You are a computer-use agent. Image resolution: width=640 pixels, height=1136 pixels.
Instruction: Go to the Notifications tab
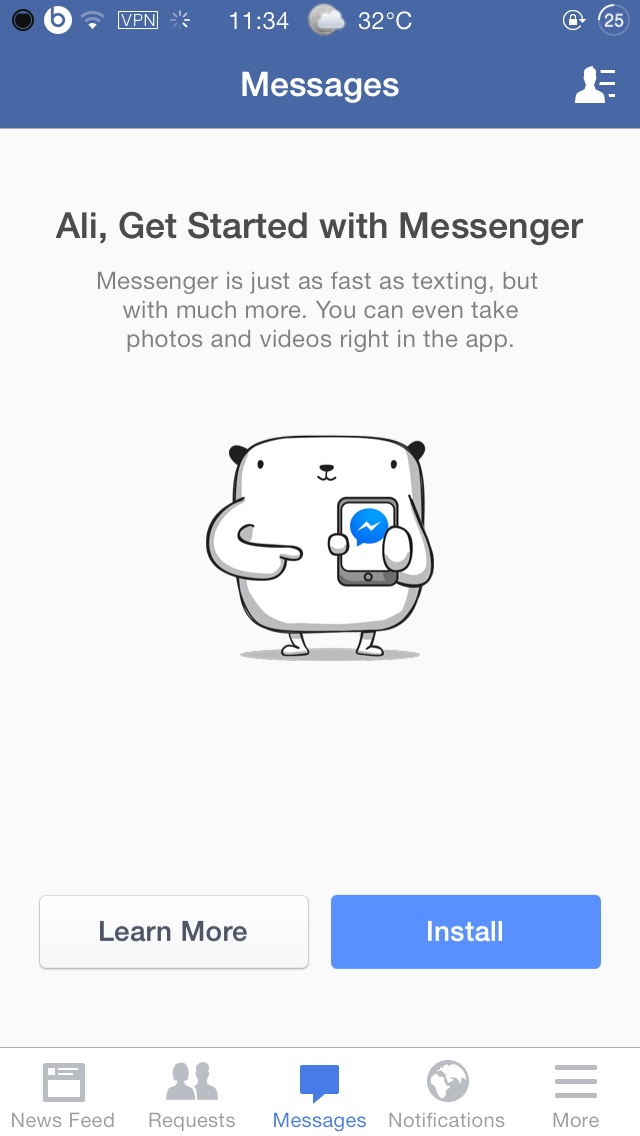click(446, 1094)
